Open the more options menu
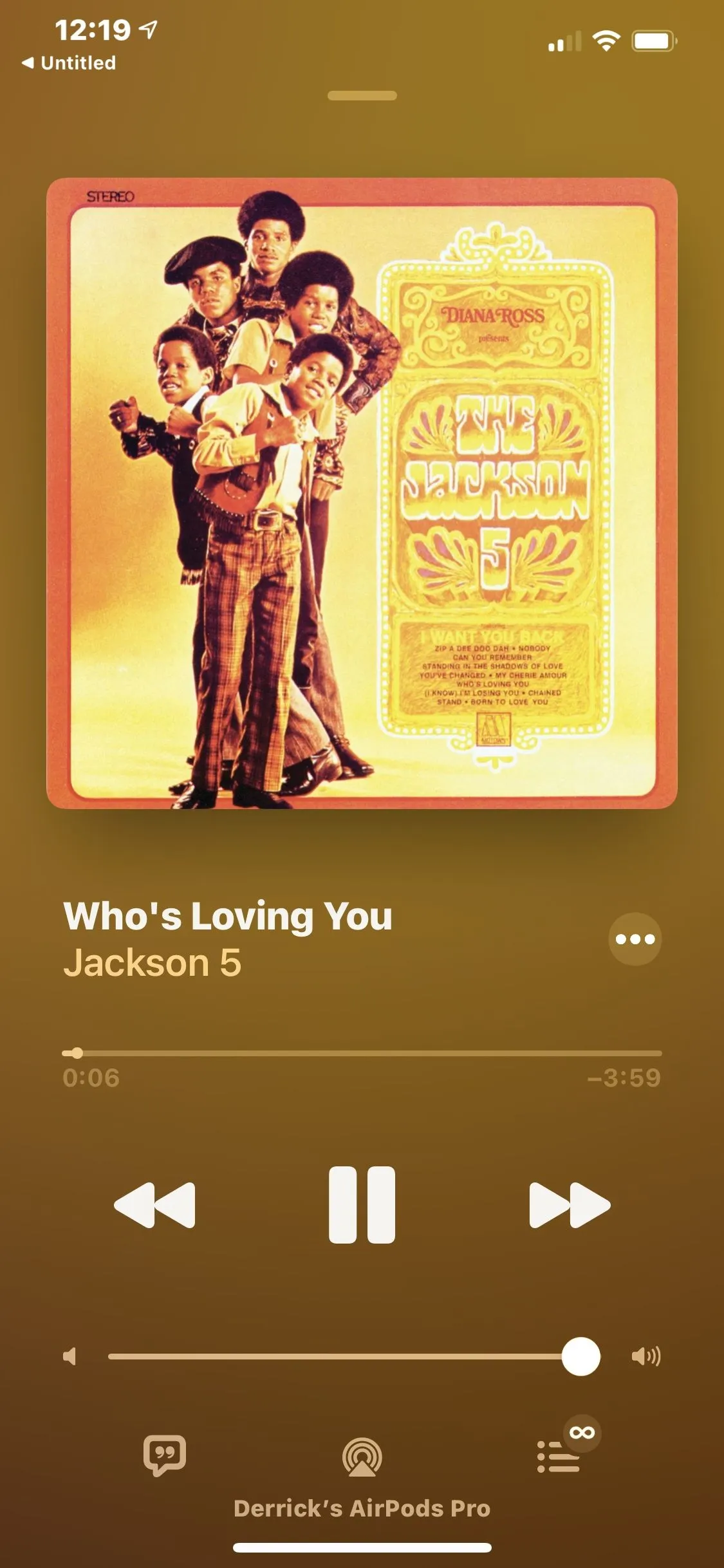This screenshot has width=724, height=1568. (635, 939)
